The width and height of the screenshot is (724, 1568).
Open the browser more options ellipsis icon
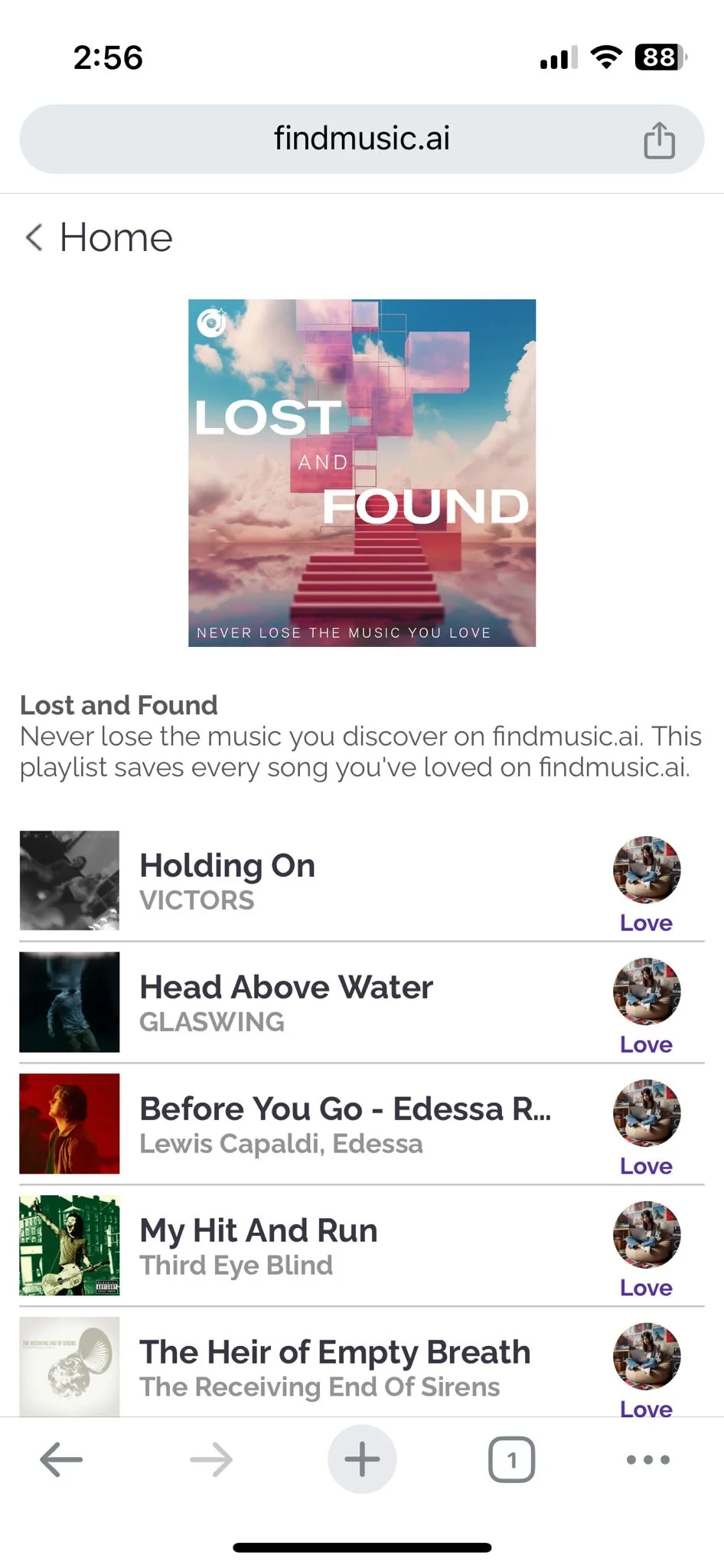tap(647, 1459)
